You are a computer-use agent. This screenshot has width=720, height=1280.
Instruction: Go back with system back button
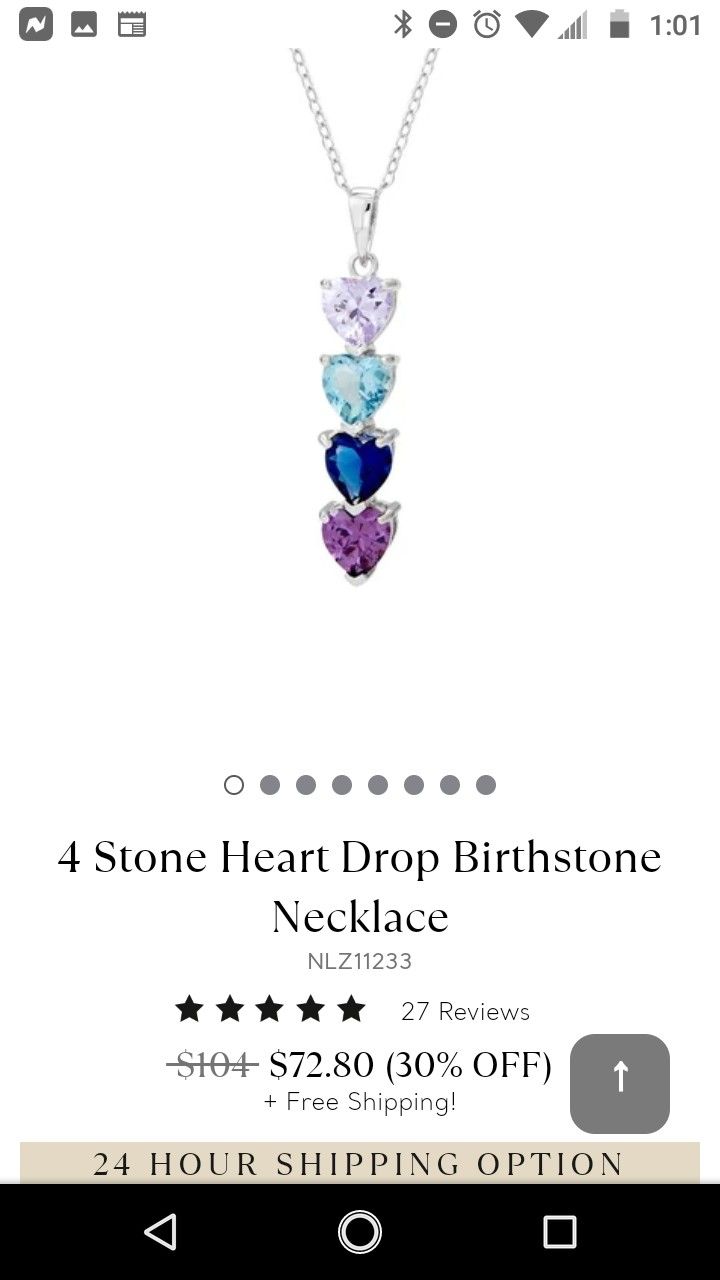[161, 1232]
